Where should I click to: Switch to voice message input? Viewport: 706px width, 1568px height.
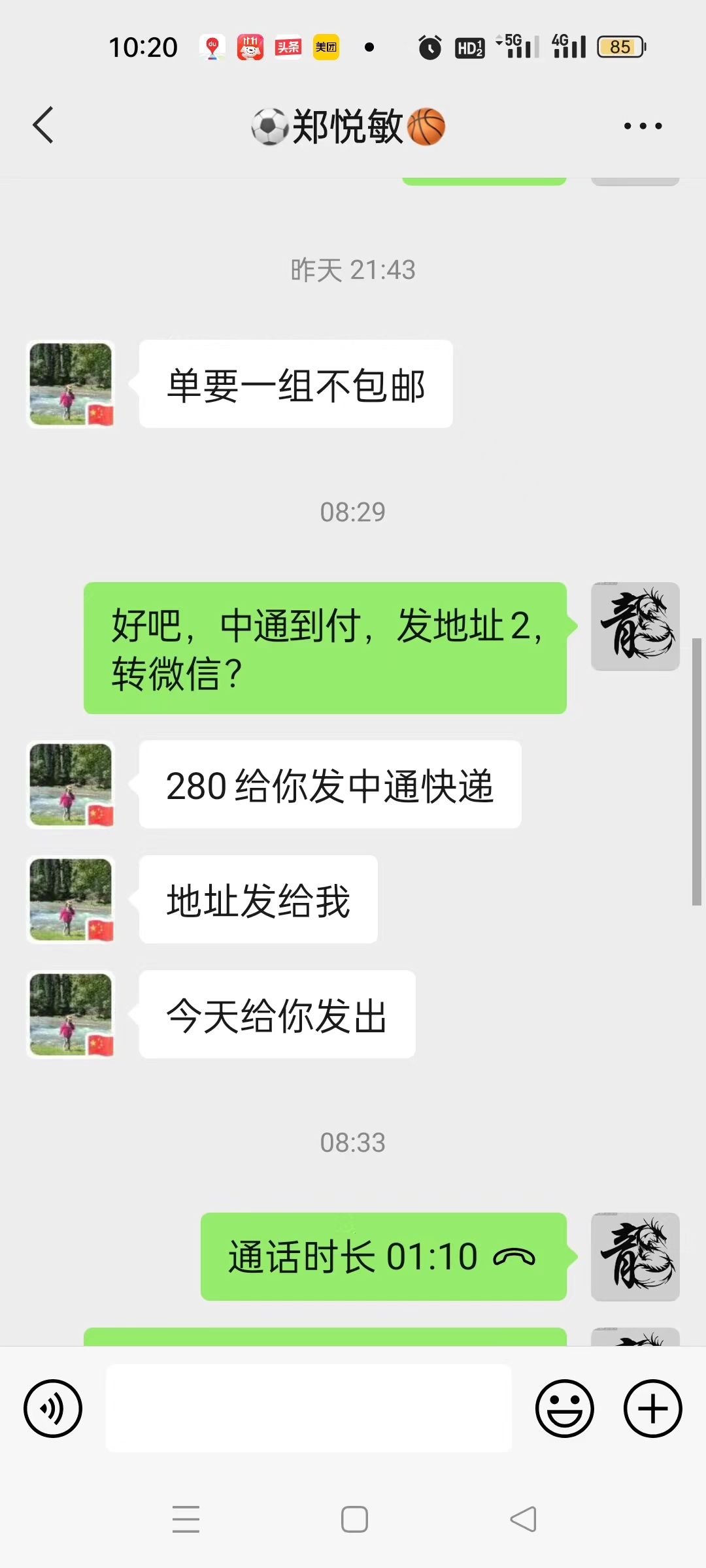[x=53, y=1408]
